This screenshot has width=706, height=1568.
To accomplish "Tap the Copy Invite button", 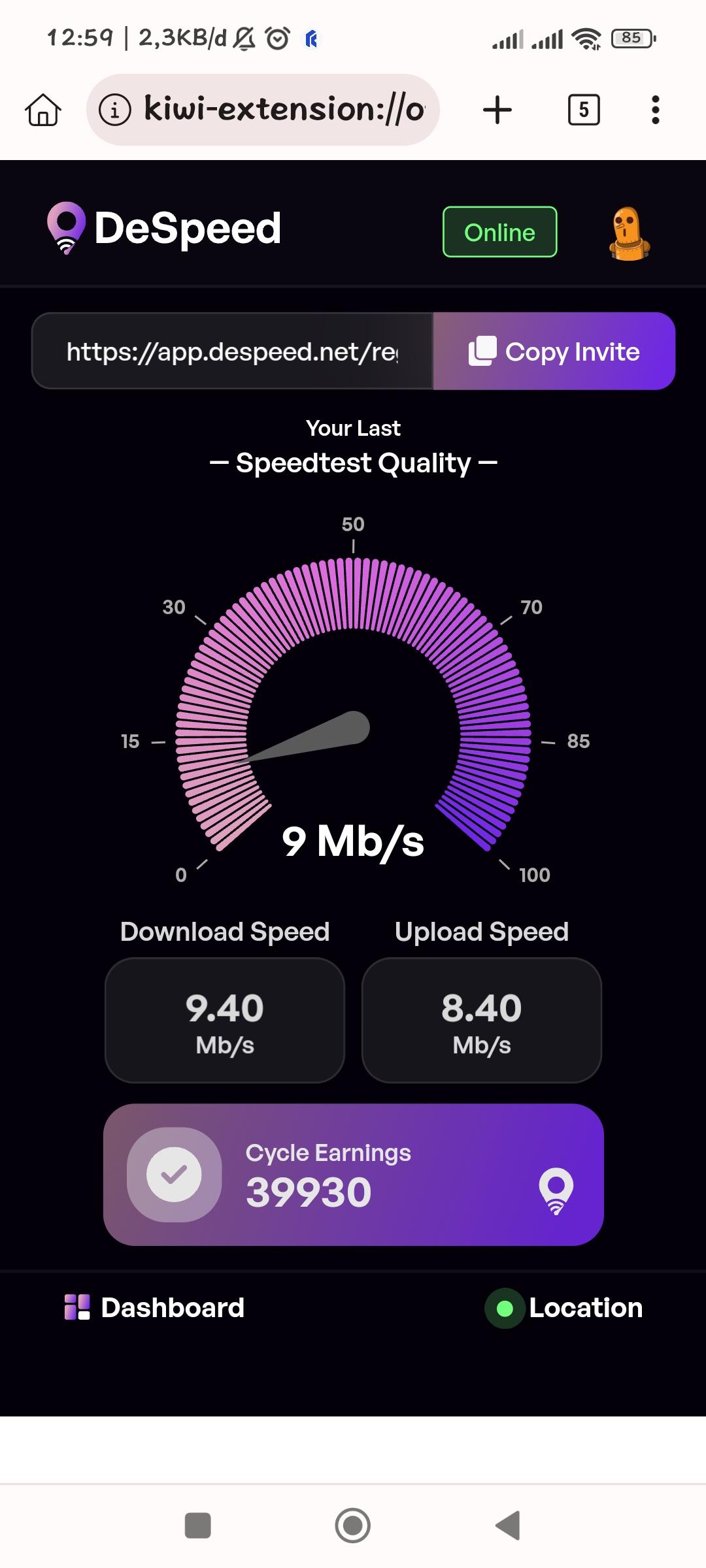I will point(554,351).
